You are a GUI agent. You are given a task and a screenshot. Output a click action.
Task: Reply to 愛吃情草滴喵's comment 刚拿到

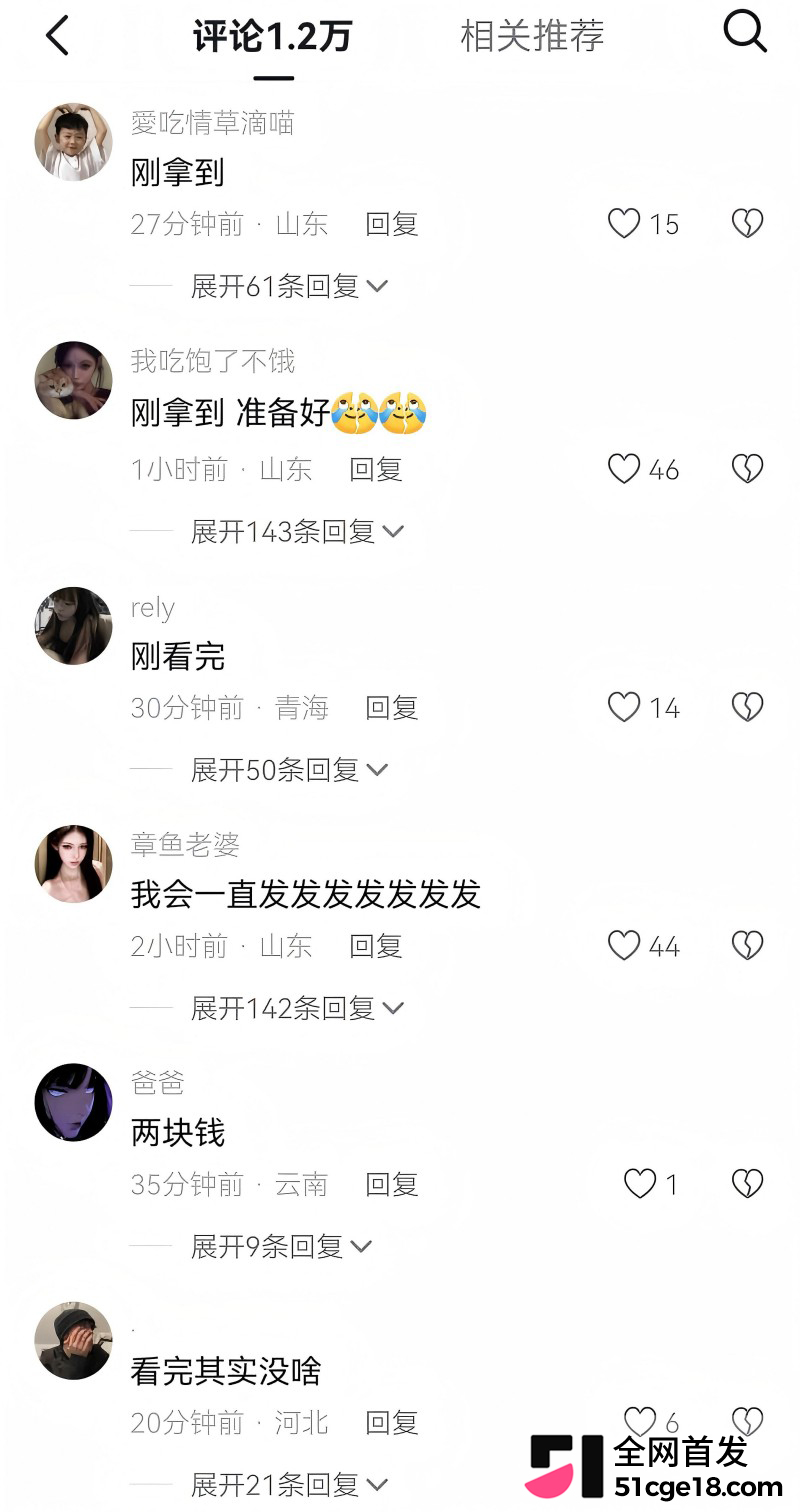[392, 224]
